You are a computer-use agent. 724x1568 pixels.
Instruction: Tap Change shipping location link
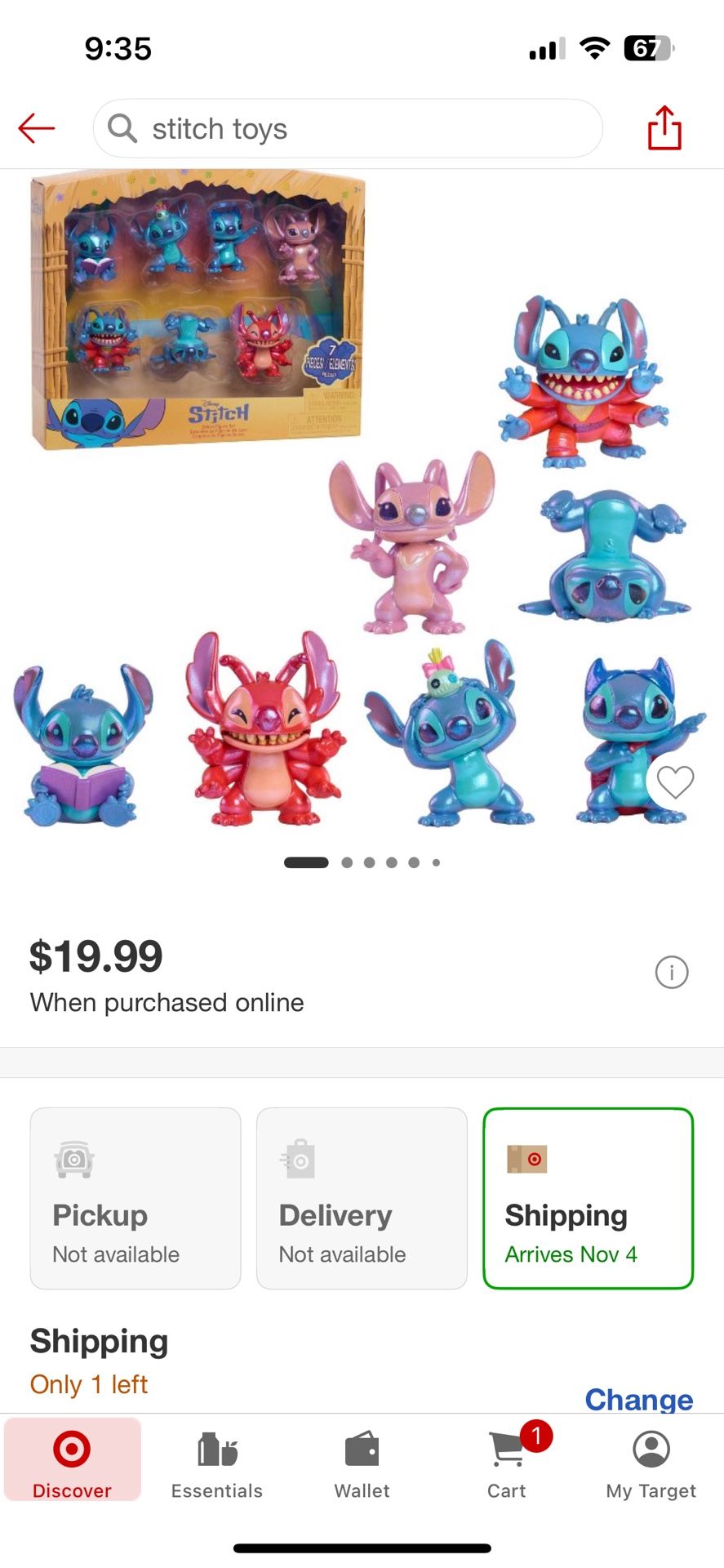click(638, 1398)
